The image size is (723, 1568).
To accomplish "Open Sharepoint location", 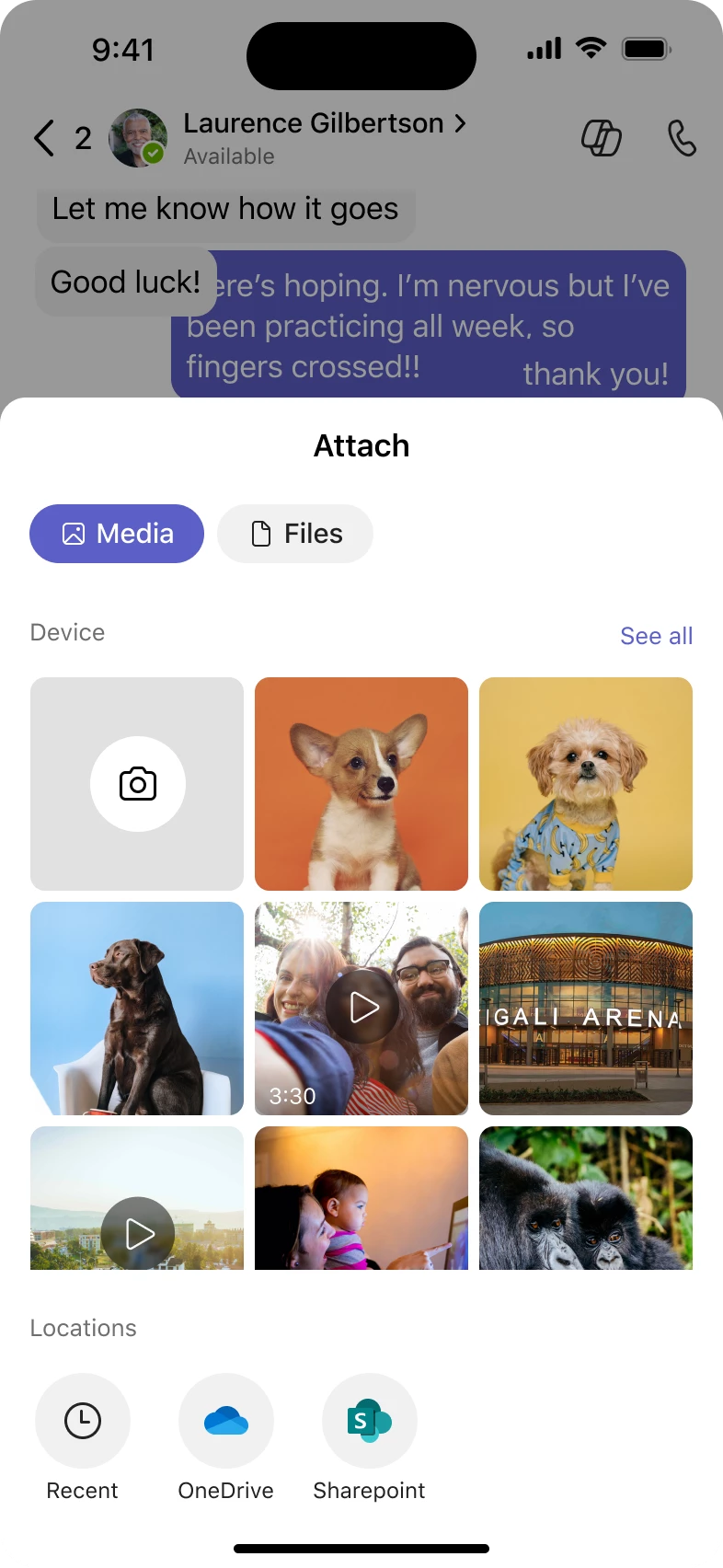I will [x=370, y=1421].
